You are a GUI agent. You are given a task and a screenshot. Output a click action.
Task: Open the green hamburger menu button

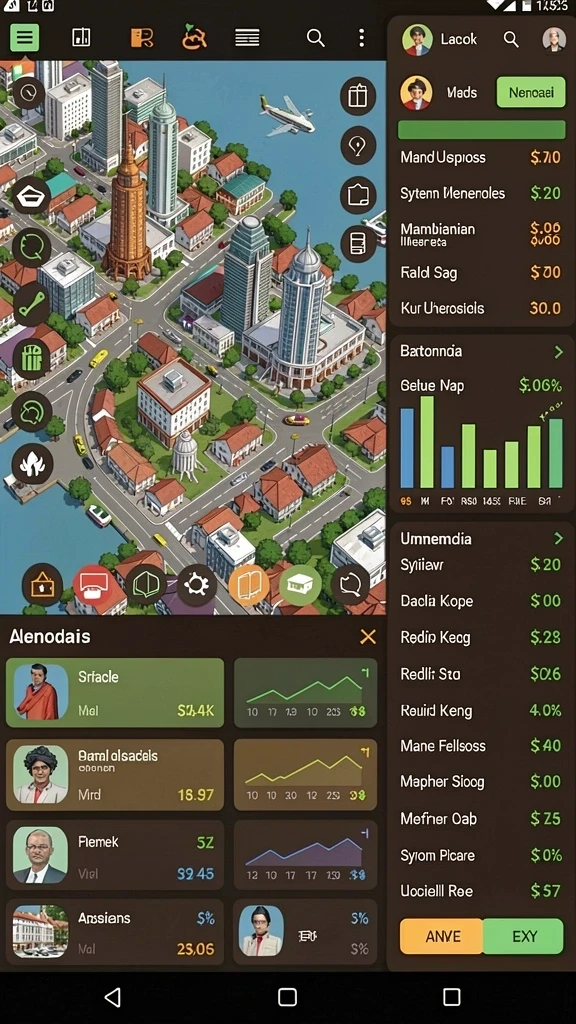pos(25,38)
